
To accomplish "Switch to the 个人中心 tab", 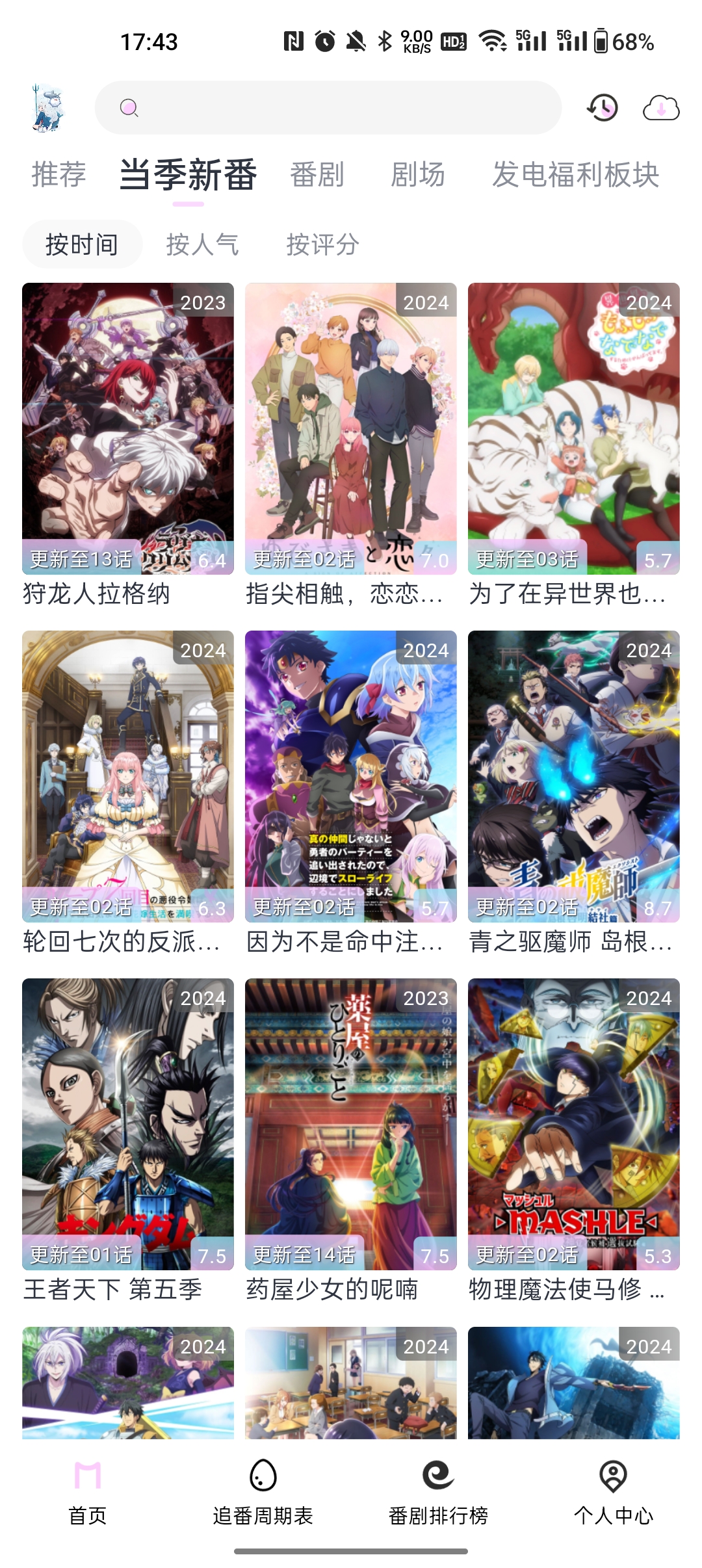I will (614, 1493).
